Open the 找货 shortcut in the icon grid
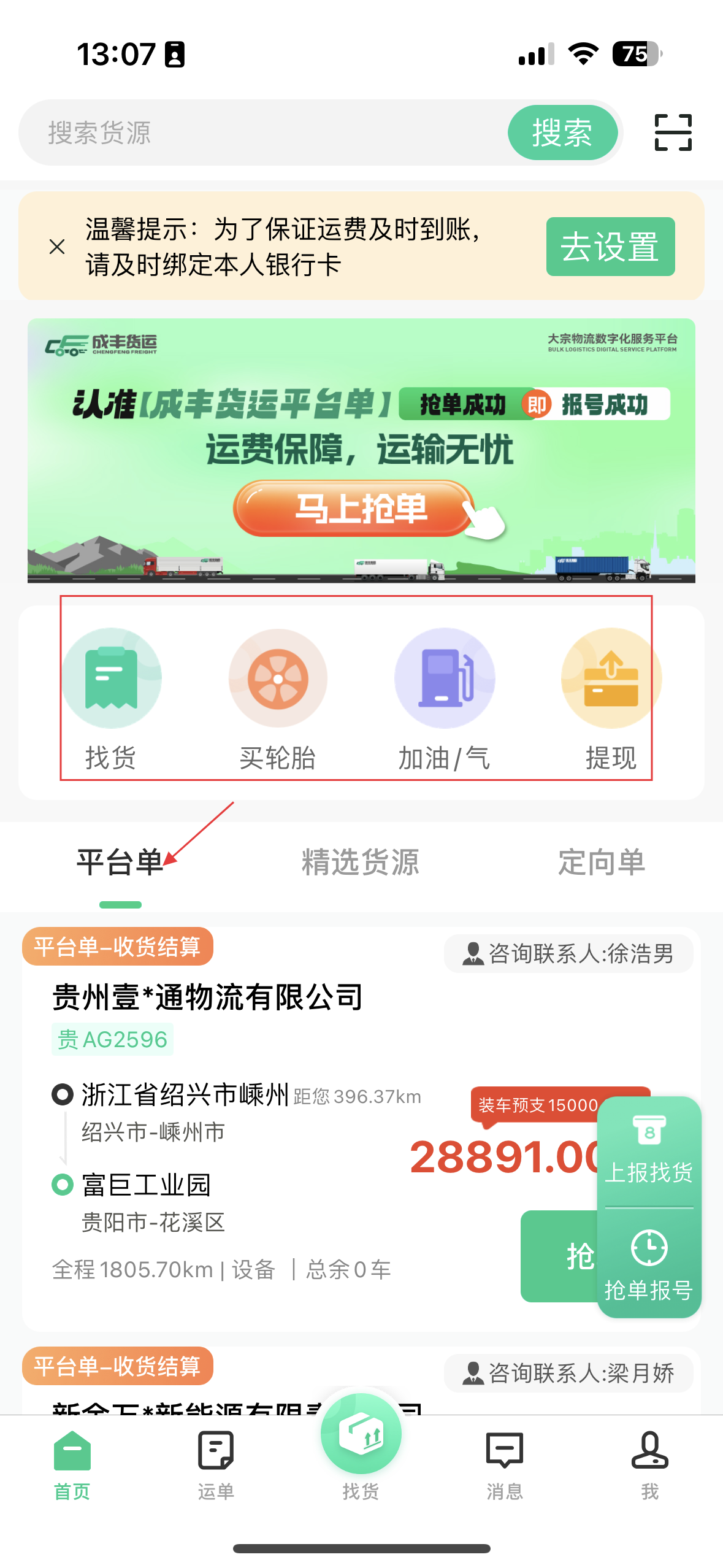This screenshot has height=1568, width=723. coord(111,698)
